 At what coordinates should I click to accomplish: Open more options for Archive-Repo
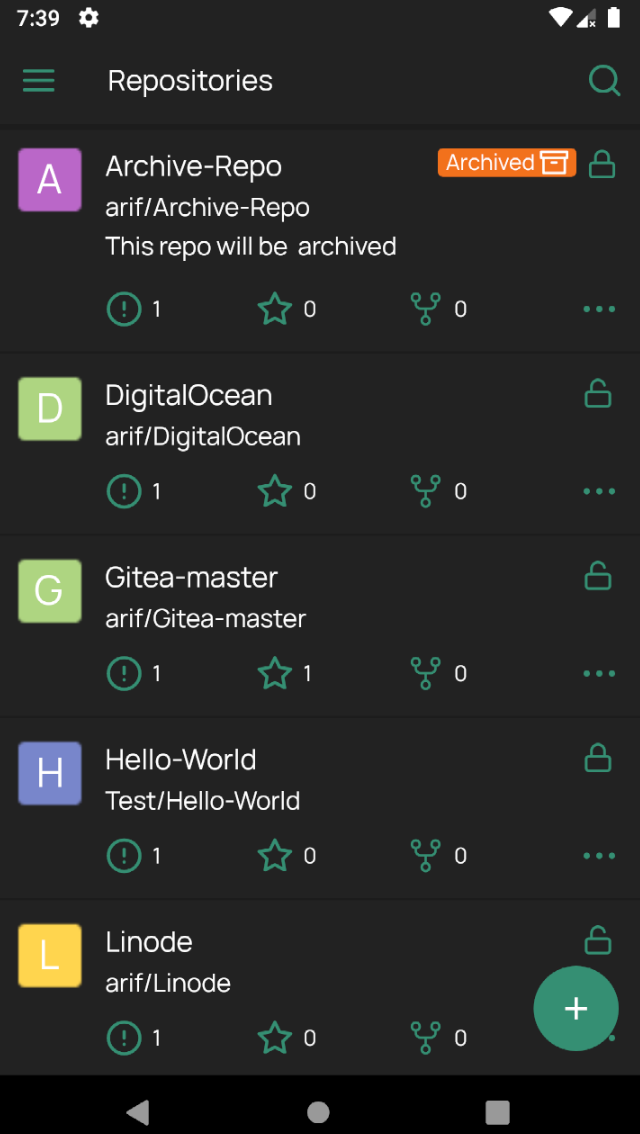[599, 310]
